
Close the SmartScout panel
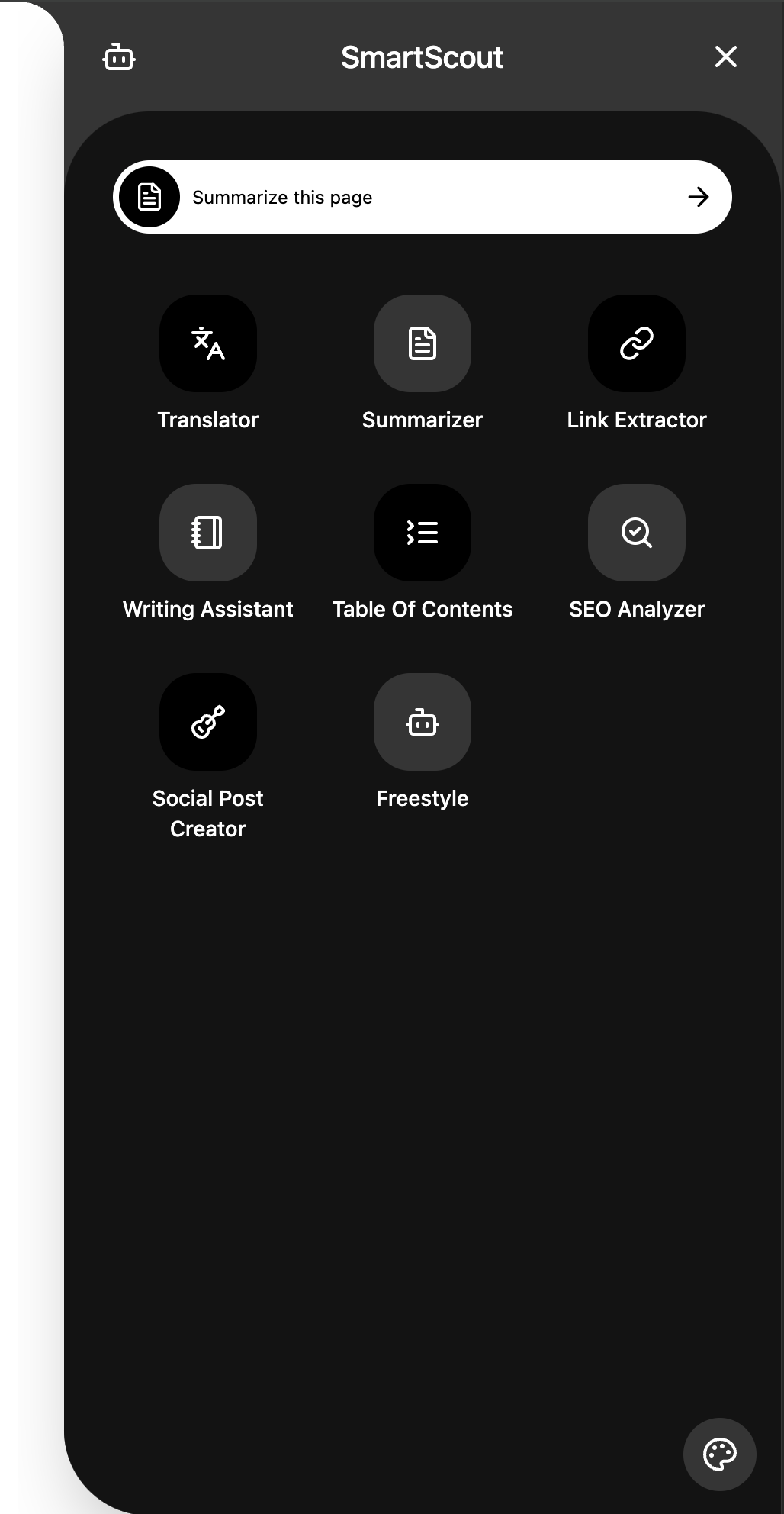[x=725, y=56]
